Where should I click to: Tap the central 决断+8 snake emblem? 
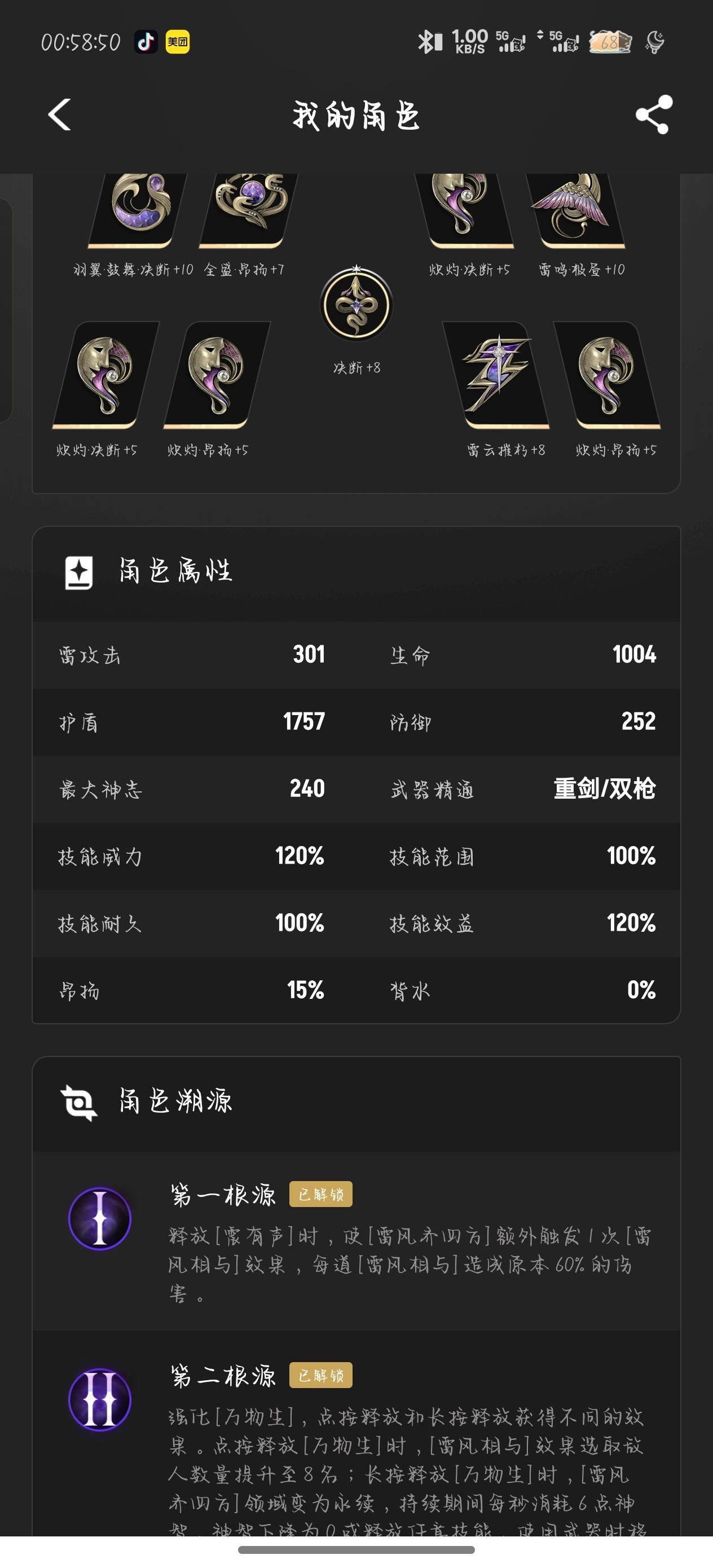(356, 306)
